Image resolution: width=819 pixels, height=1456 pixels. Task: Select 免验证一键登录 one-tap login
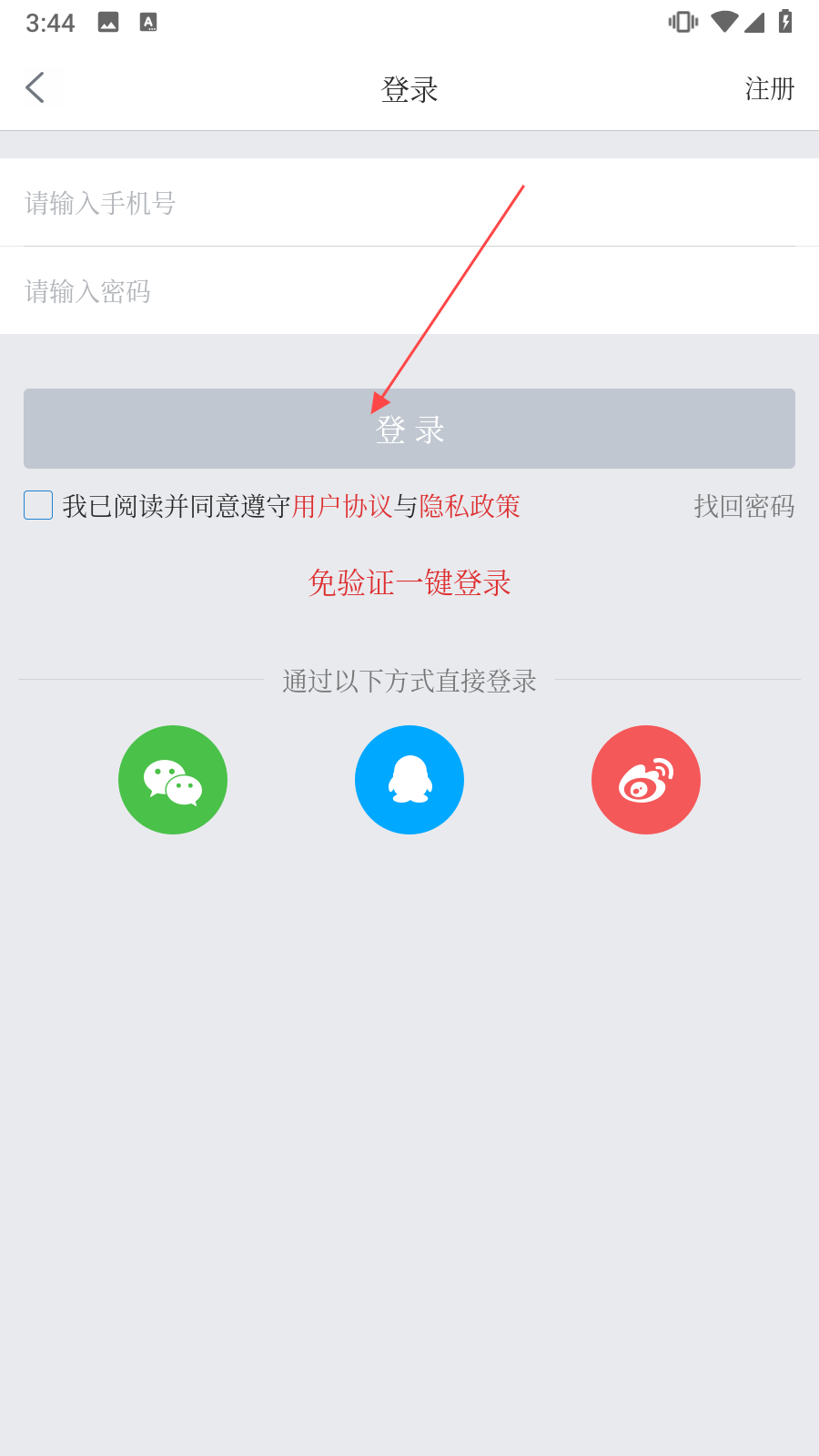(x=409, y=582)
